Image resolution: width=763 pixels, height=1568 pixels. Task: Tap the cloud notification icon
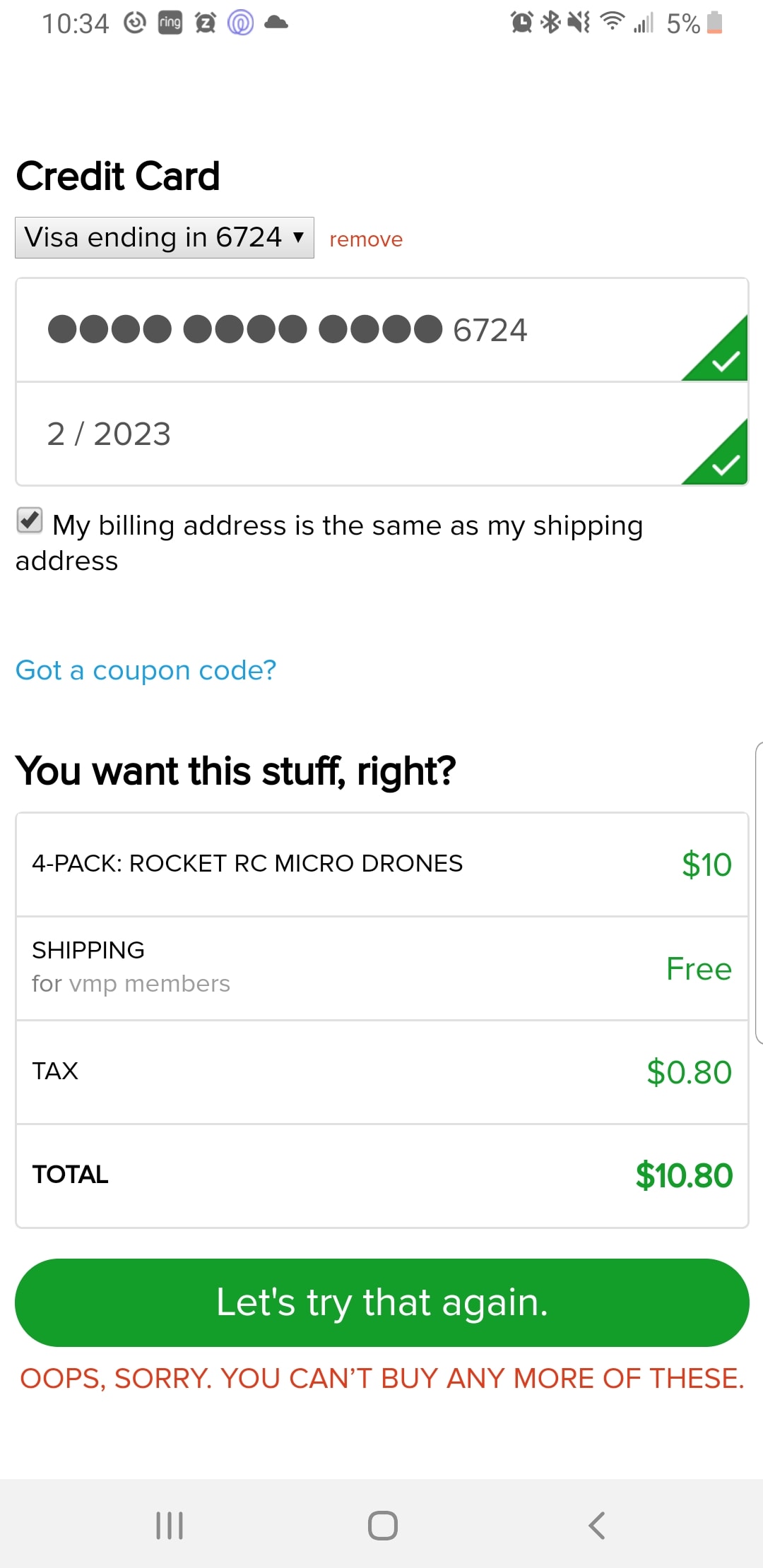pyautogui.click(x=277, y=23)
